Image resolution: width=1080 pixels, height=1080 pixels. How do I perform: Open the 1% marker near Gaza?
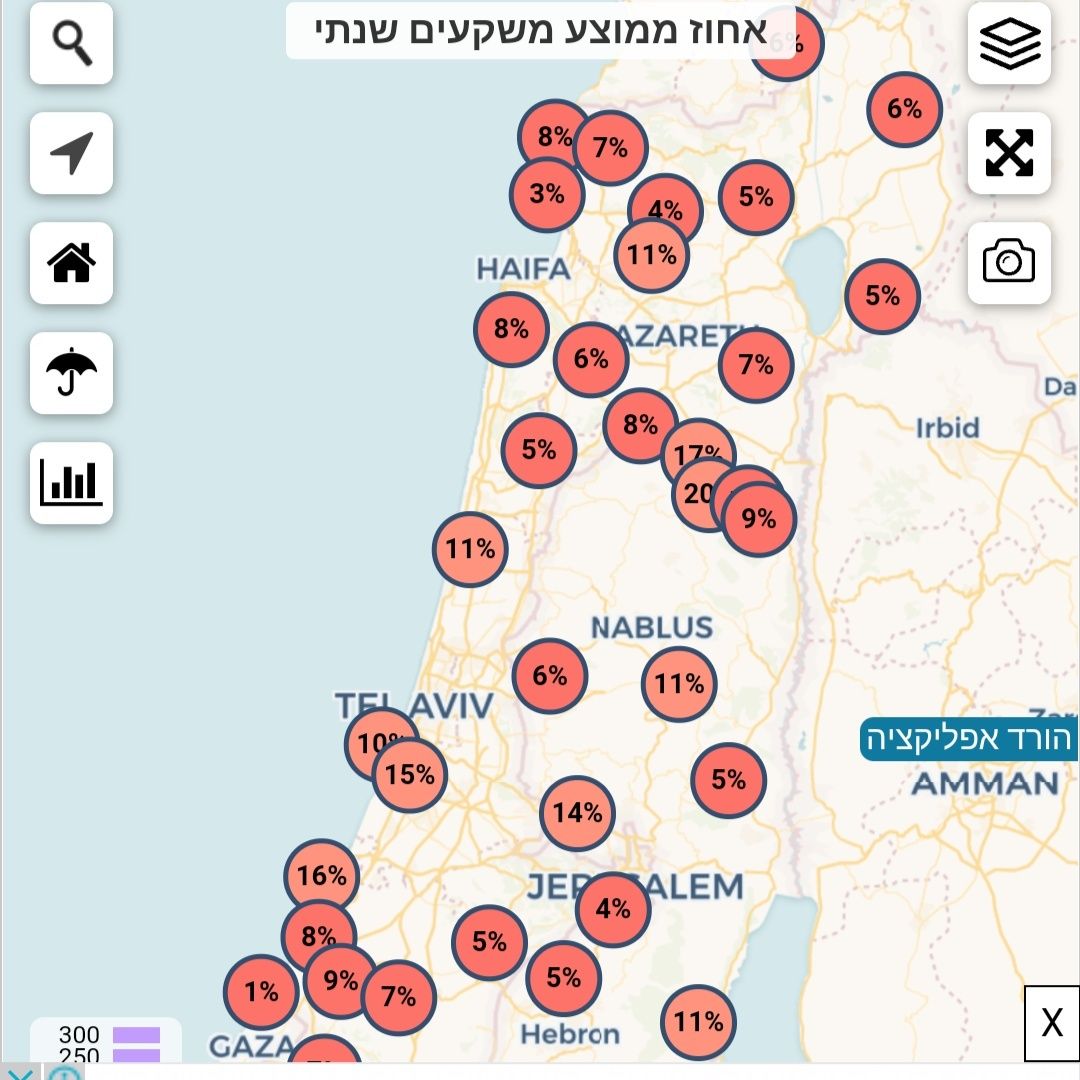261,992
